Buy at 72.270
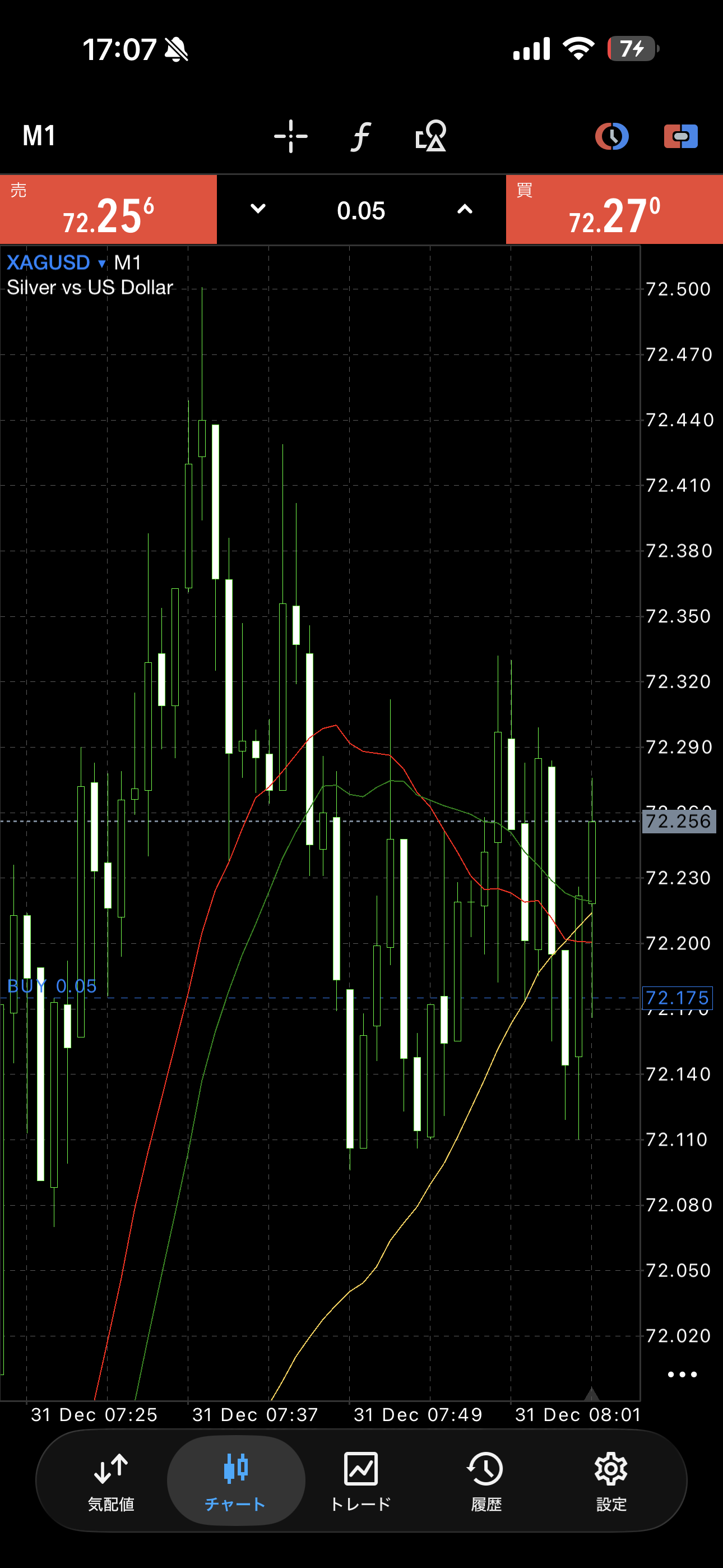 614,210
